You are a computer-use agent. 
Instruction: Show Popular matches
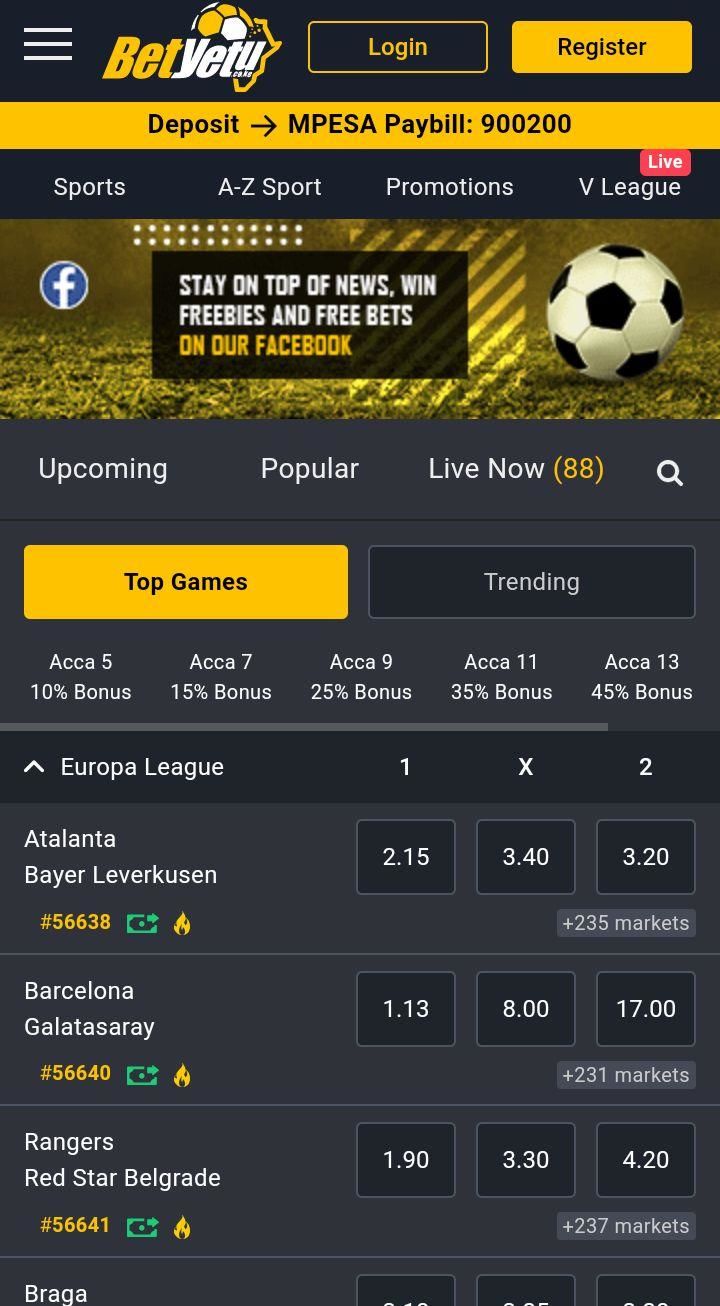point(309,469)
